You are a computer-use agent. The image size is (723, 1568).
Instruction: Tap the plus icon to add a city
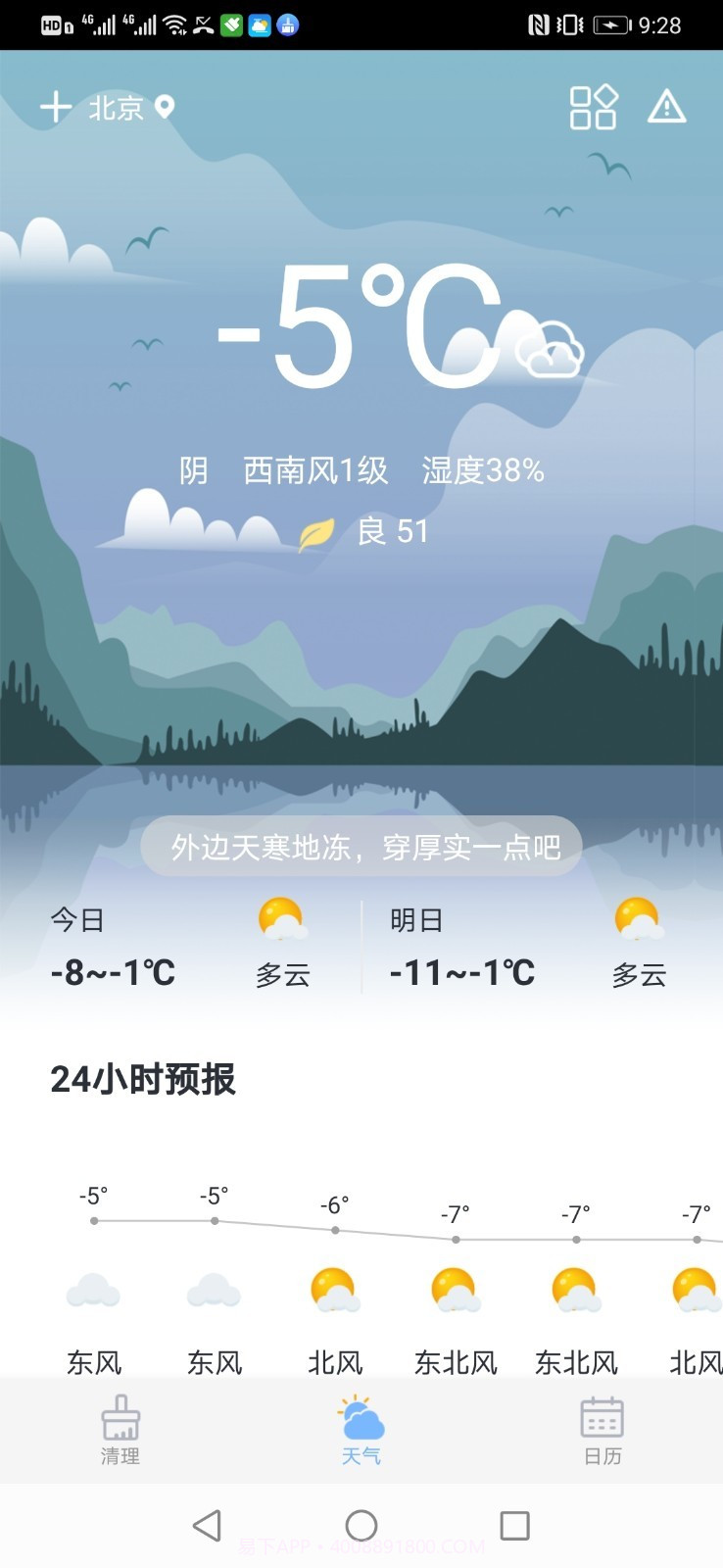tap(56, 108)
